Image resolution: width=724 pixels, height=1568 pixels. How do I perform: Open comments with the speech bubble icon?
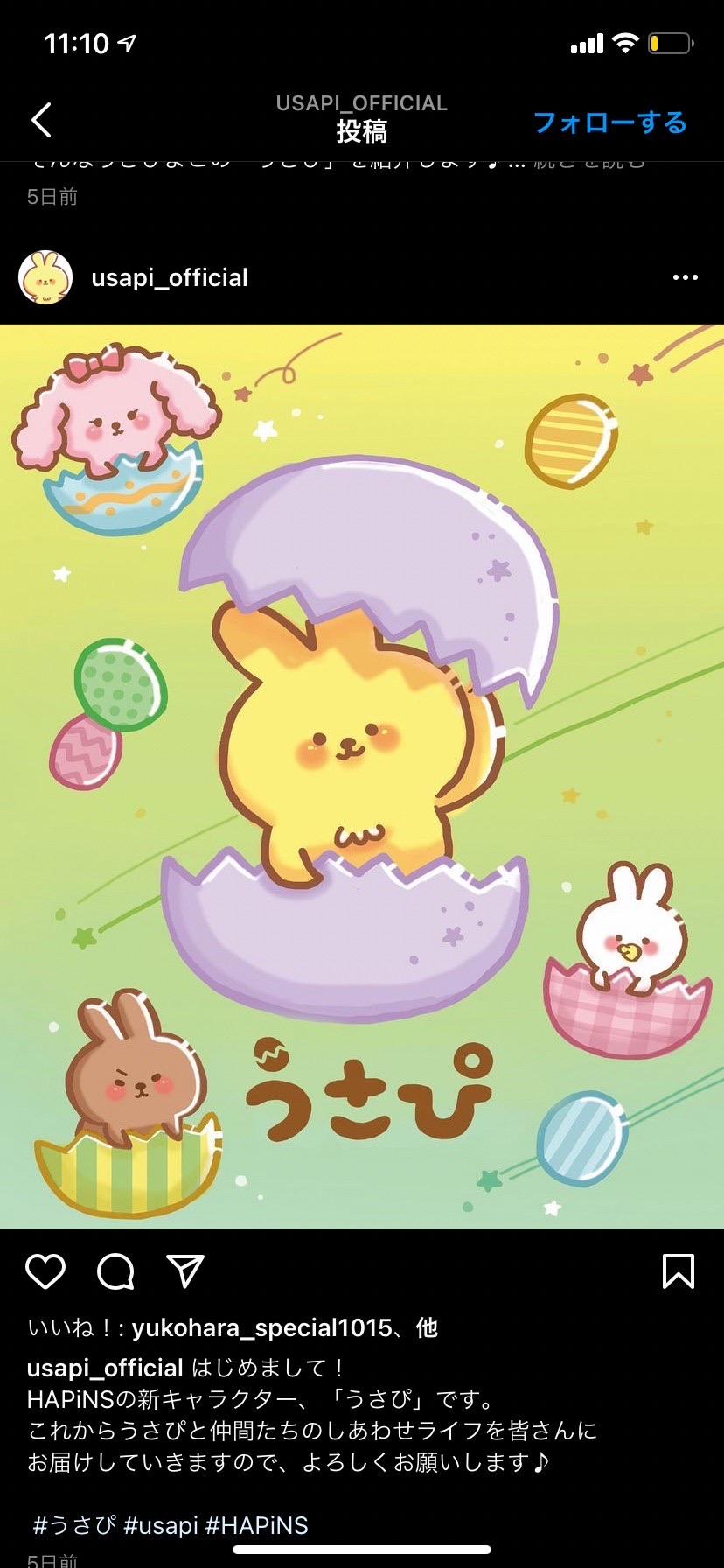[x=115, y=1271]
